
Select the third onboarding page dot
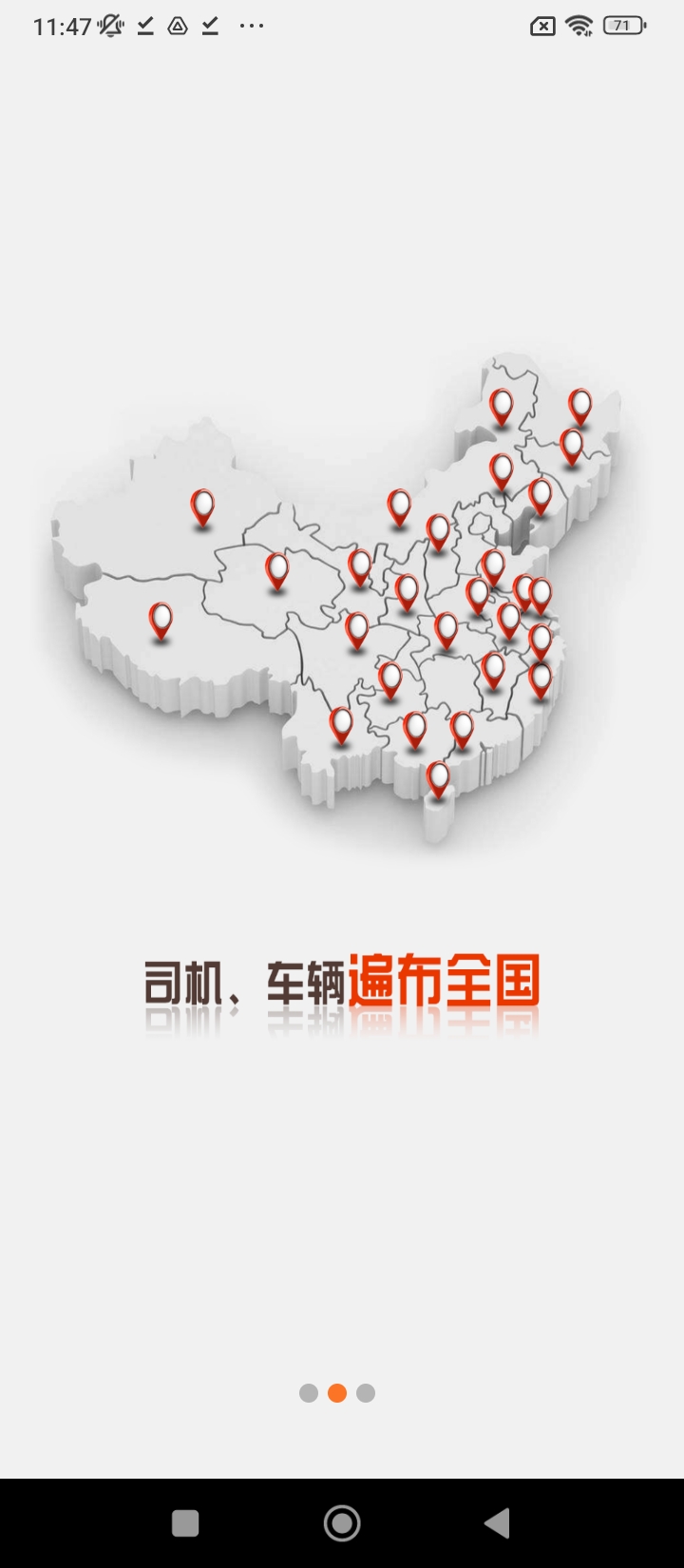coord(366,1393)
